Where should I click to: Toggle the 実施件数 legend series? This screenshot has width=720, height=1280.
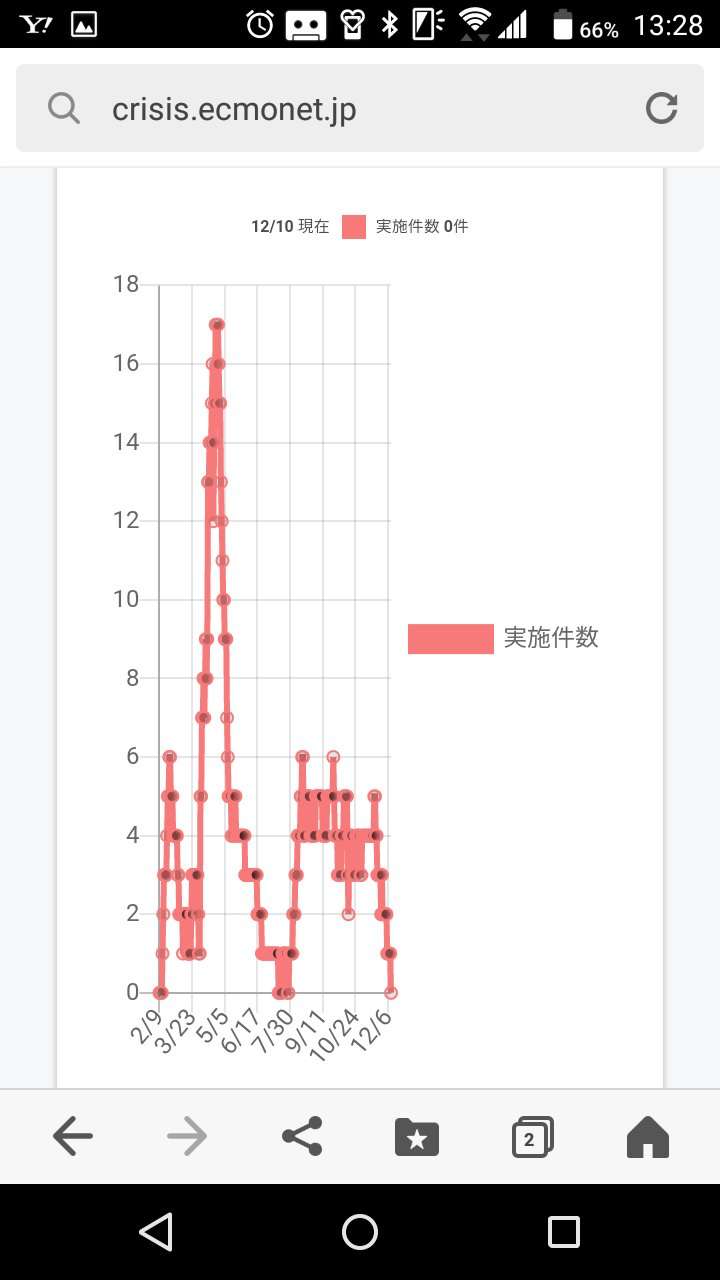pyautogui.click(x=503, y=638)
